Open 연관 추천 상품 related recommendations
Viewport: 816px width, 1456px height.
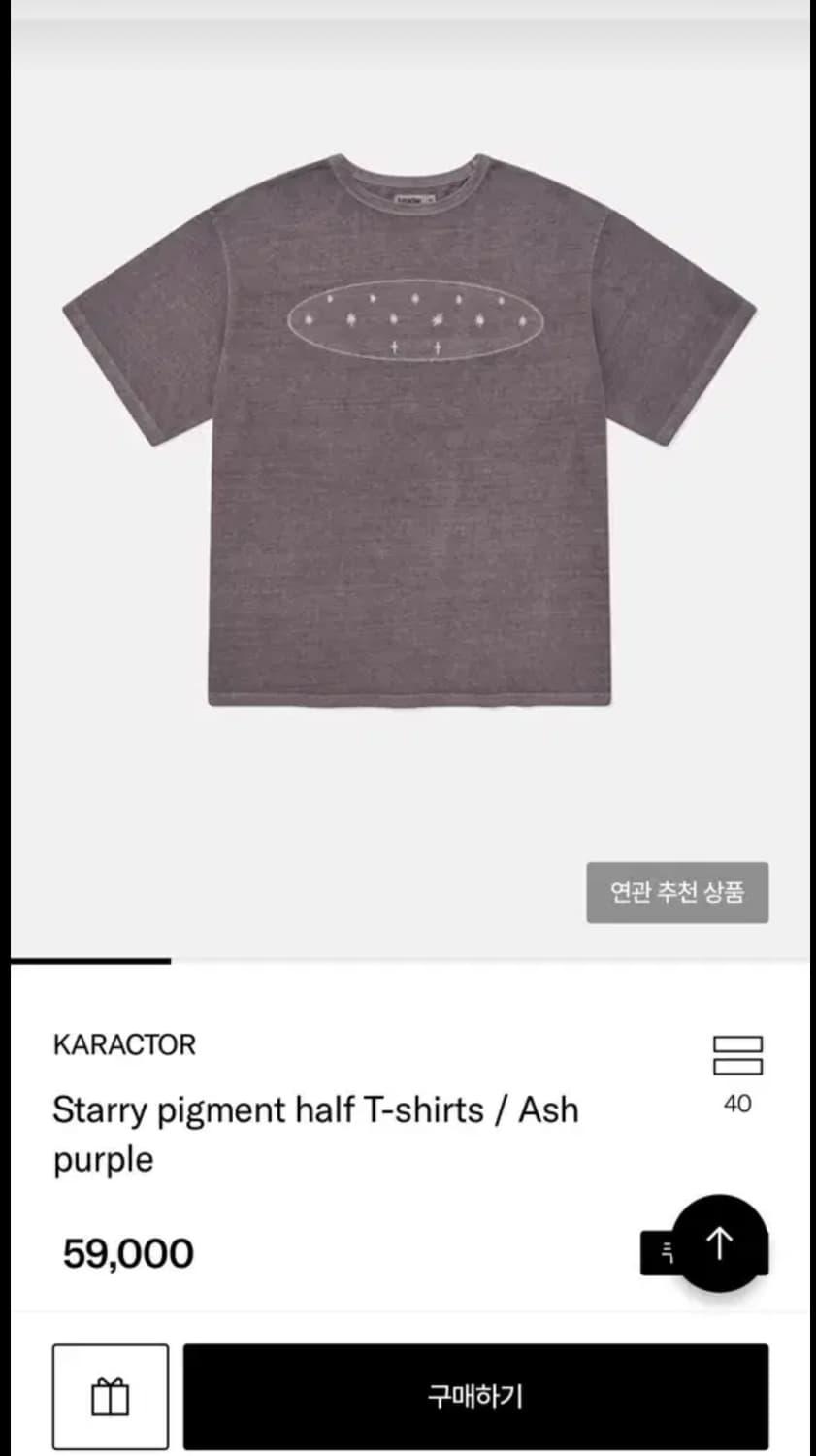click(x=677, y=892)
